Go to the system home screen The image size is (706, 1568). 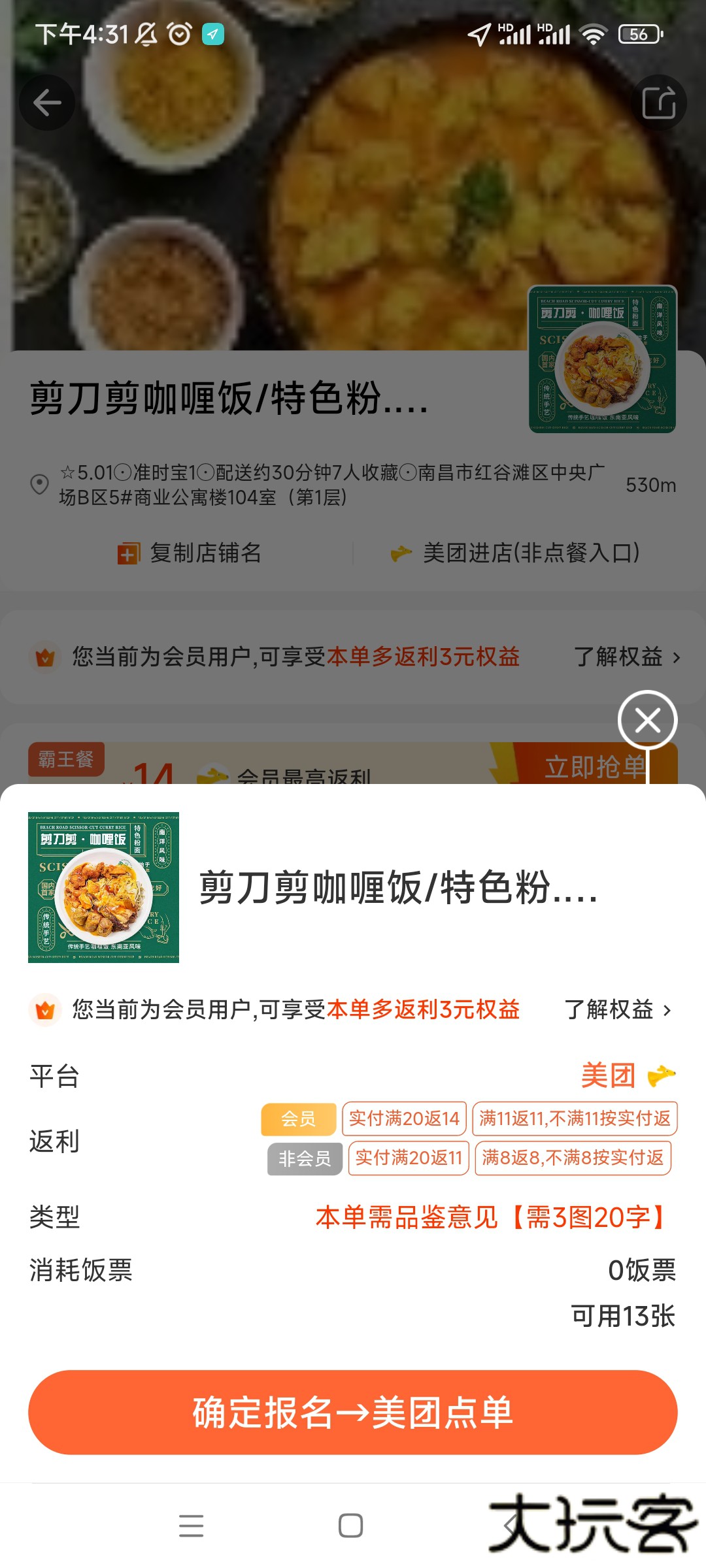351,1526
